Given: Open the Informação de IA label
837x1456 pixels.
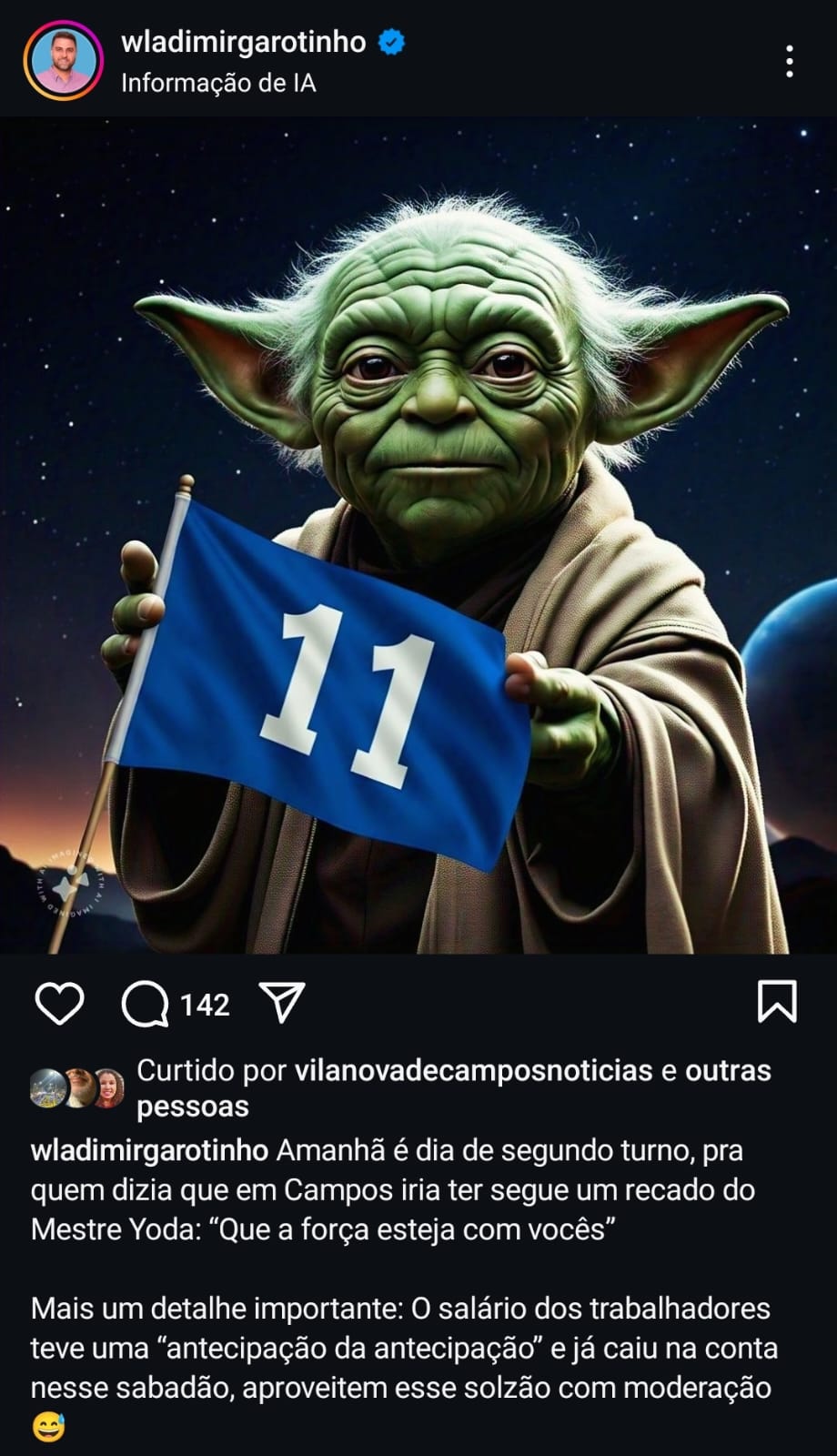Looking at the screenshot, I should (218, 83).
